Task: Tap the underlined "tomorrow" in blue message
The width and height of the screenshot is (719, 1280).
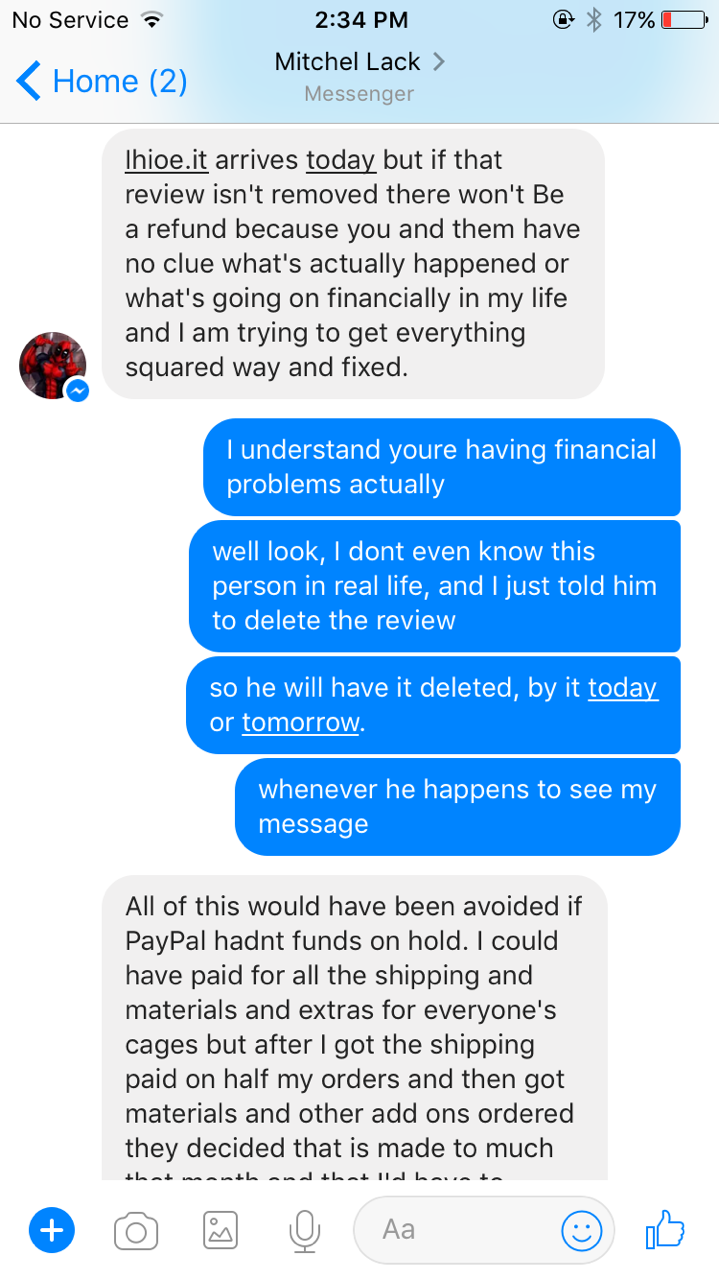Action: click(300, 722)
